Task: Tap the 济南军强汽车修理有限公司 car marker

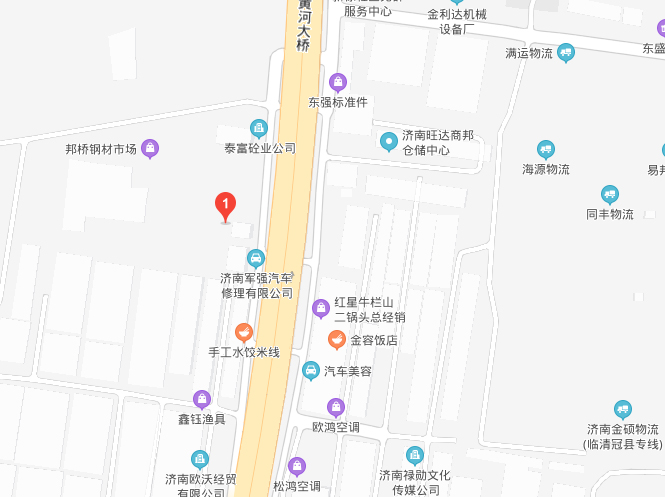Action: click(x=256, y=258)
